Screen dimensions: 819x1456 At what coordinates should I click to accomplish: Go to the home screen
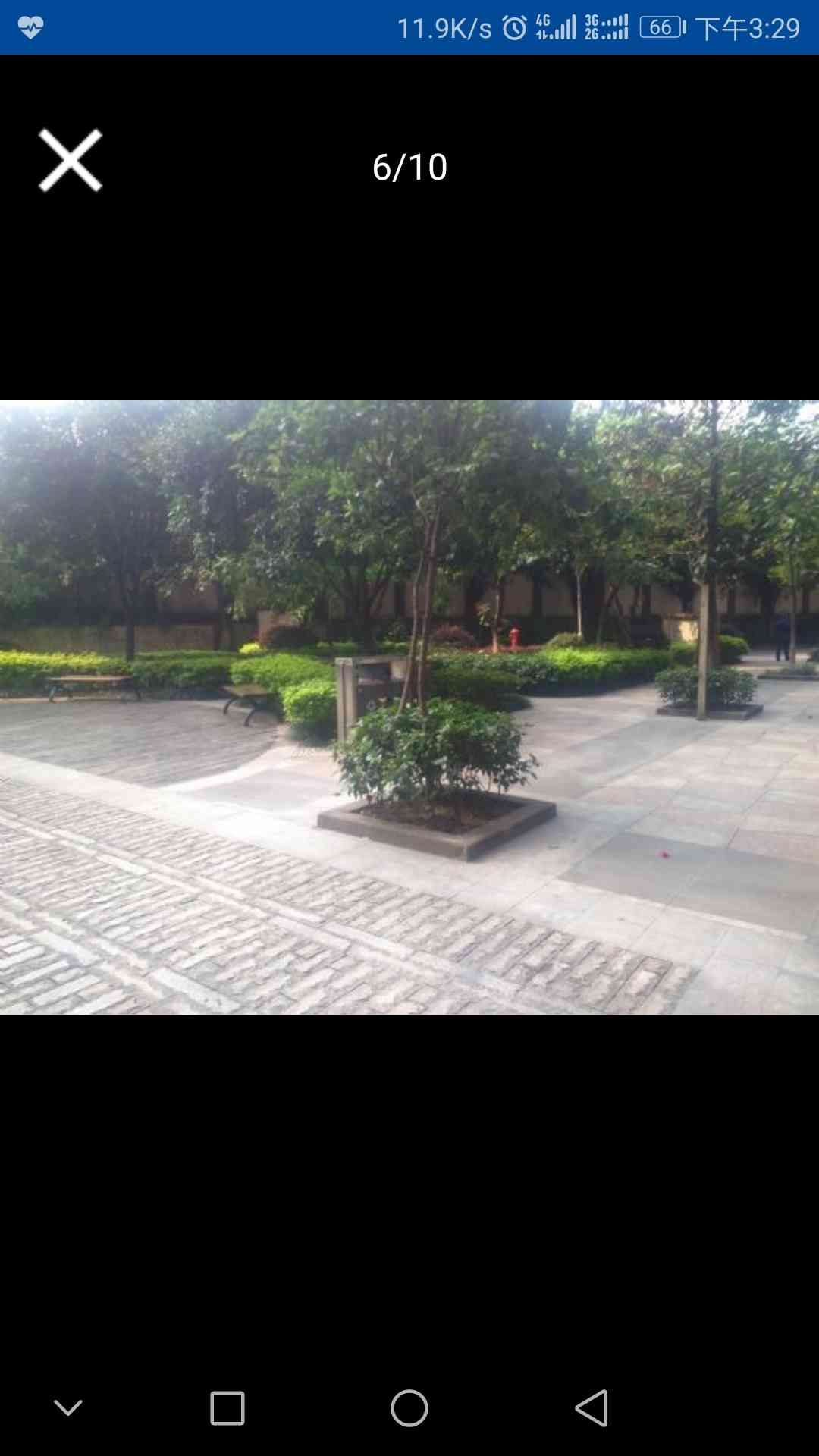click(x=409, y=1408)
